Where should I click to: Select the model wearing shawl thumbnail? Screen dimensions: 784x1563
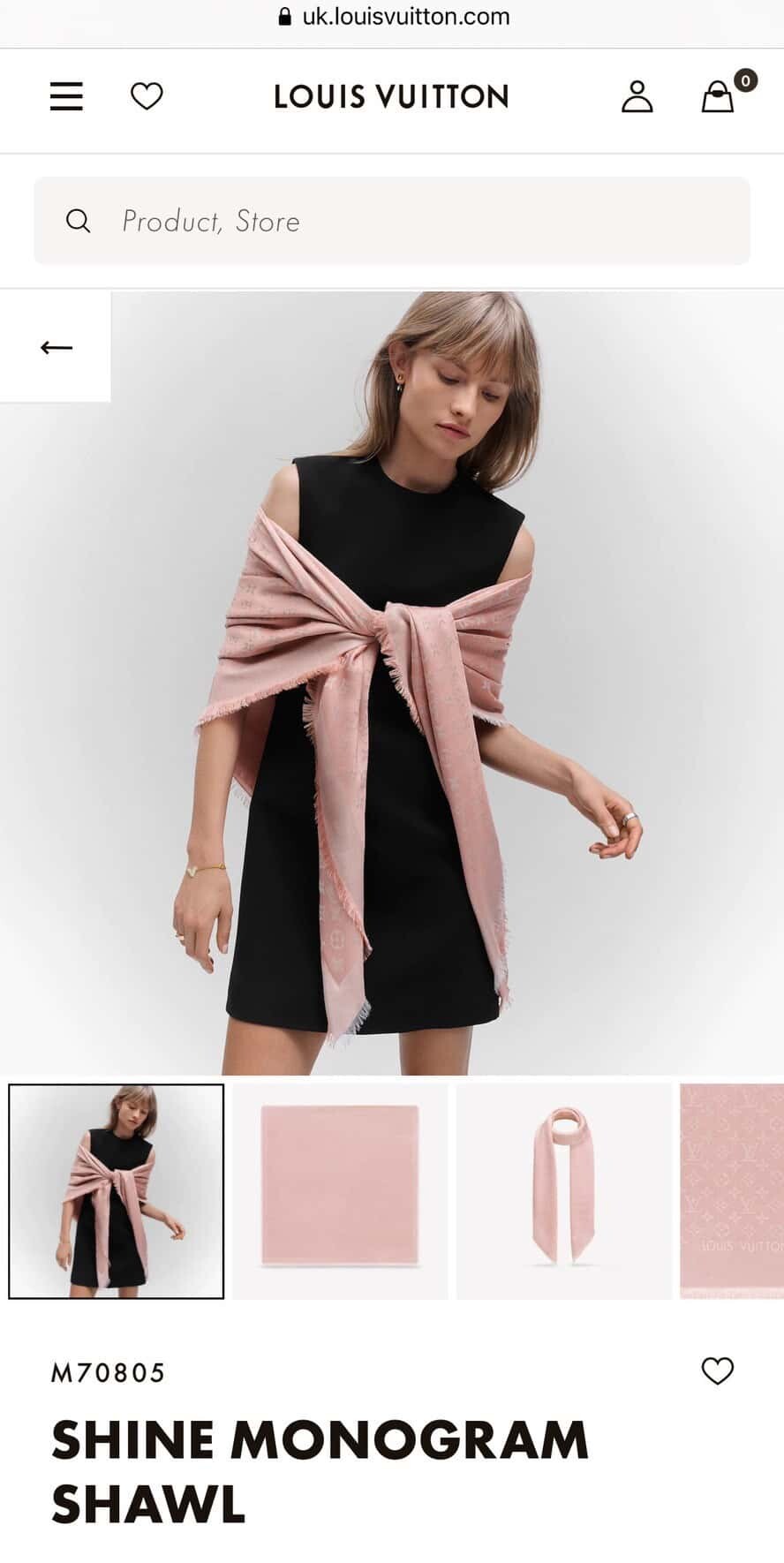(x=117, y=1191)
